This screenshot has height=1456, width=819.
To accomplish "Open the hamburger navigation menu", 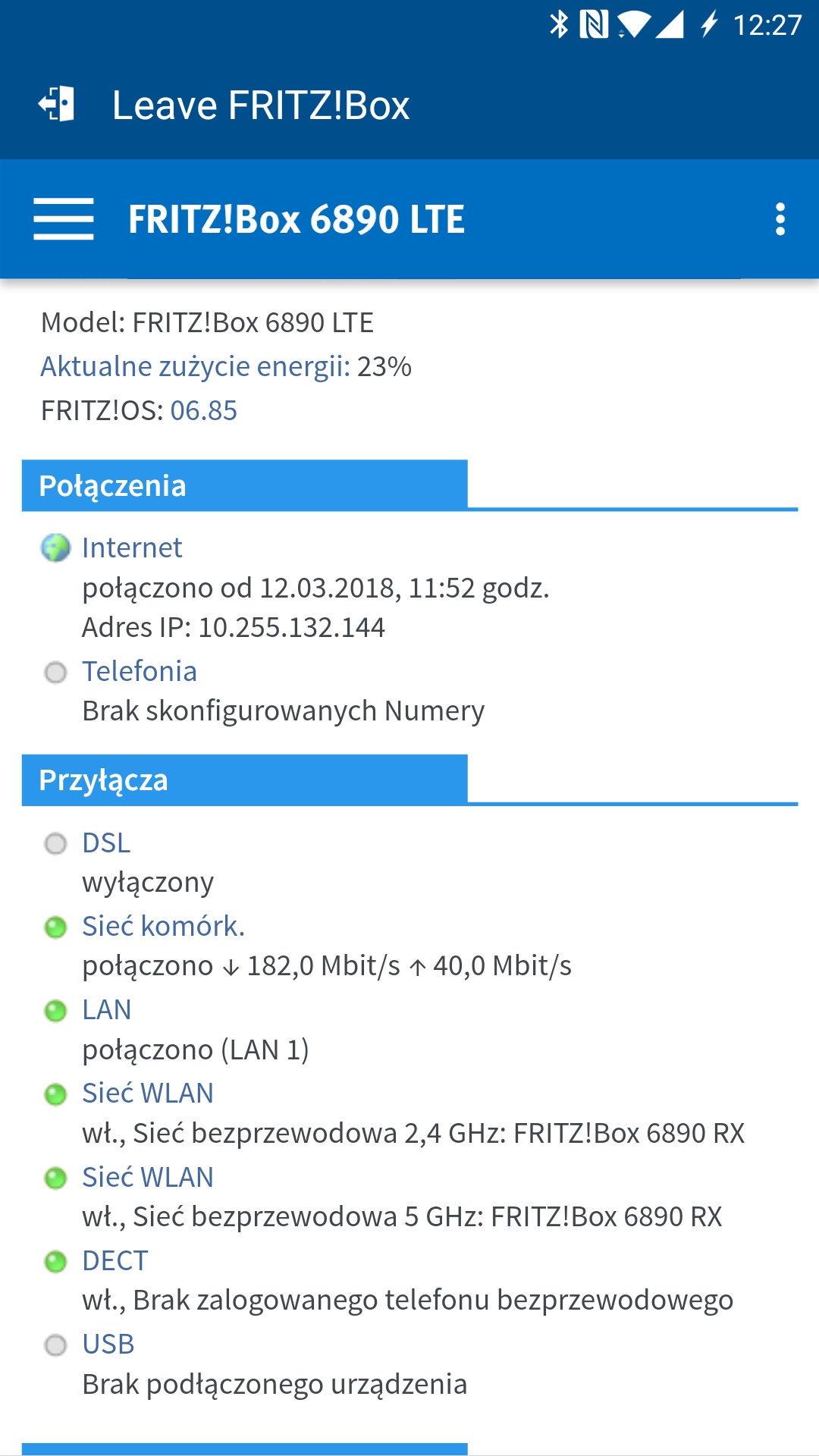I will tap(64, 219).
